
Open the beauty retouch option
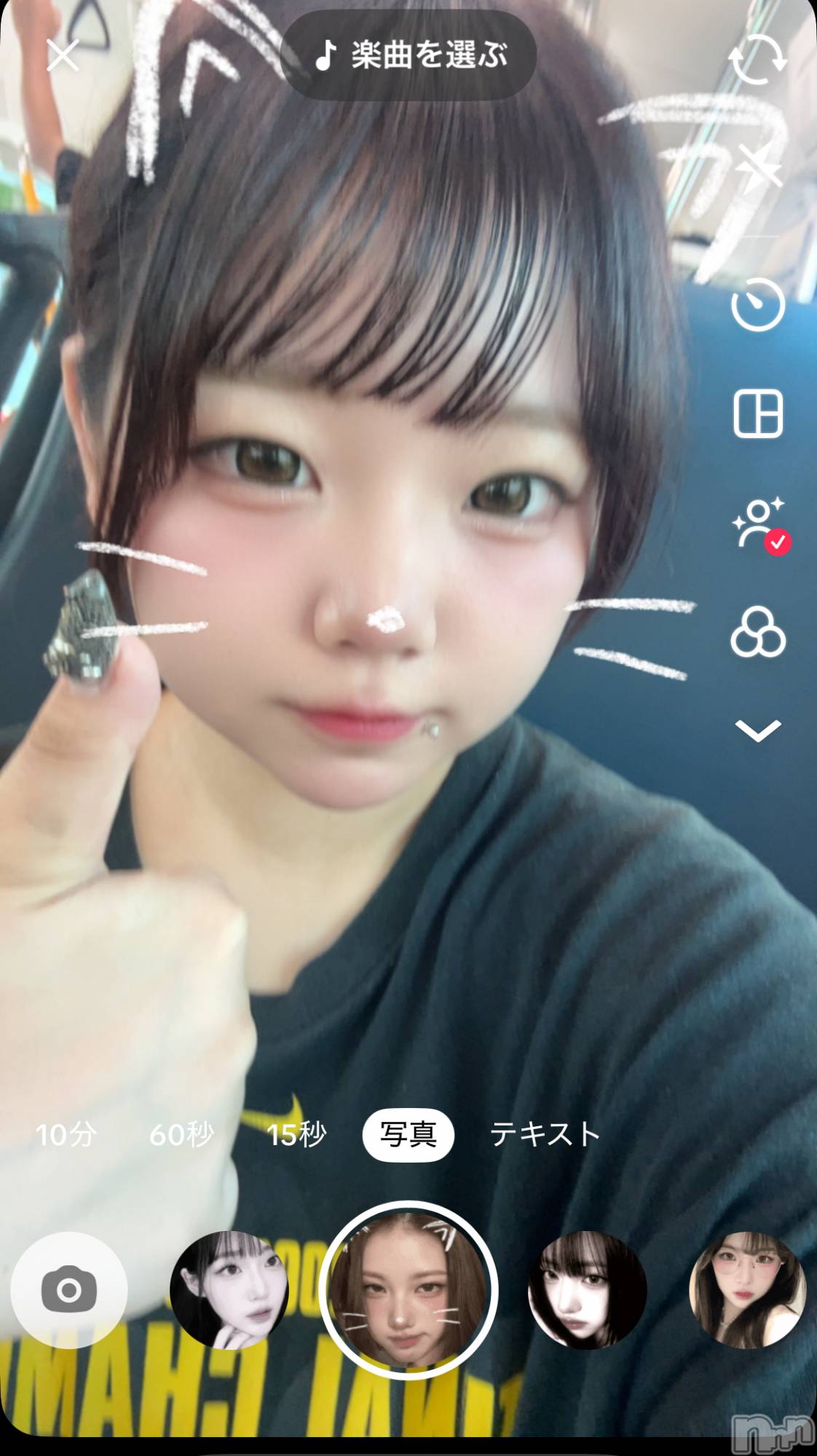pos(759,523)
